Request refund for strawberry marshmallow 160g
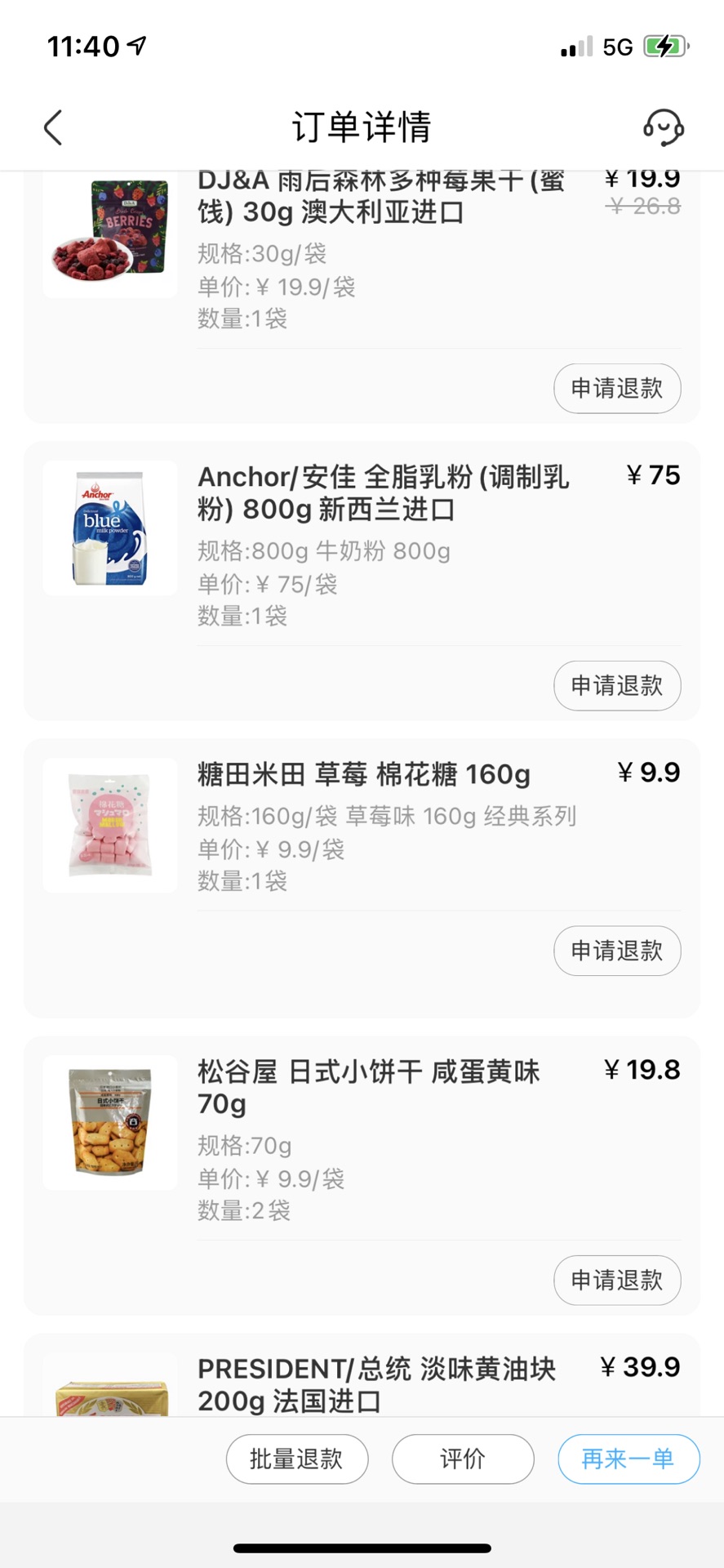The height and width of the screenshot is (1568, 724). tap(616, 951)
